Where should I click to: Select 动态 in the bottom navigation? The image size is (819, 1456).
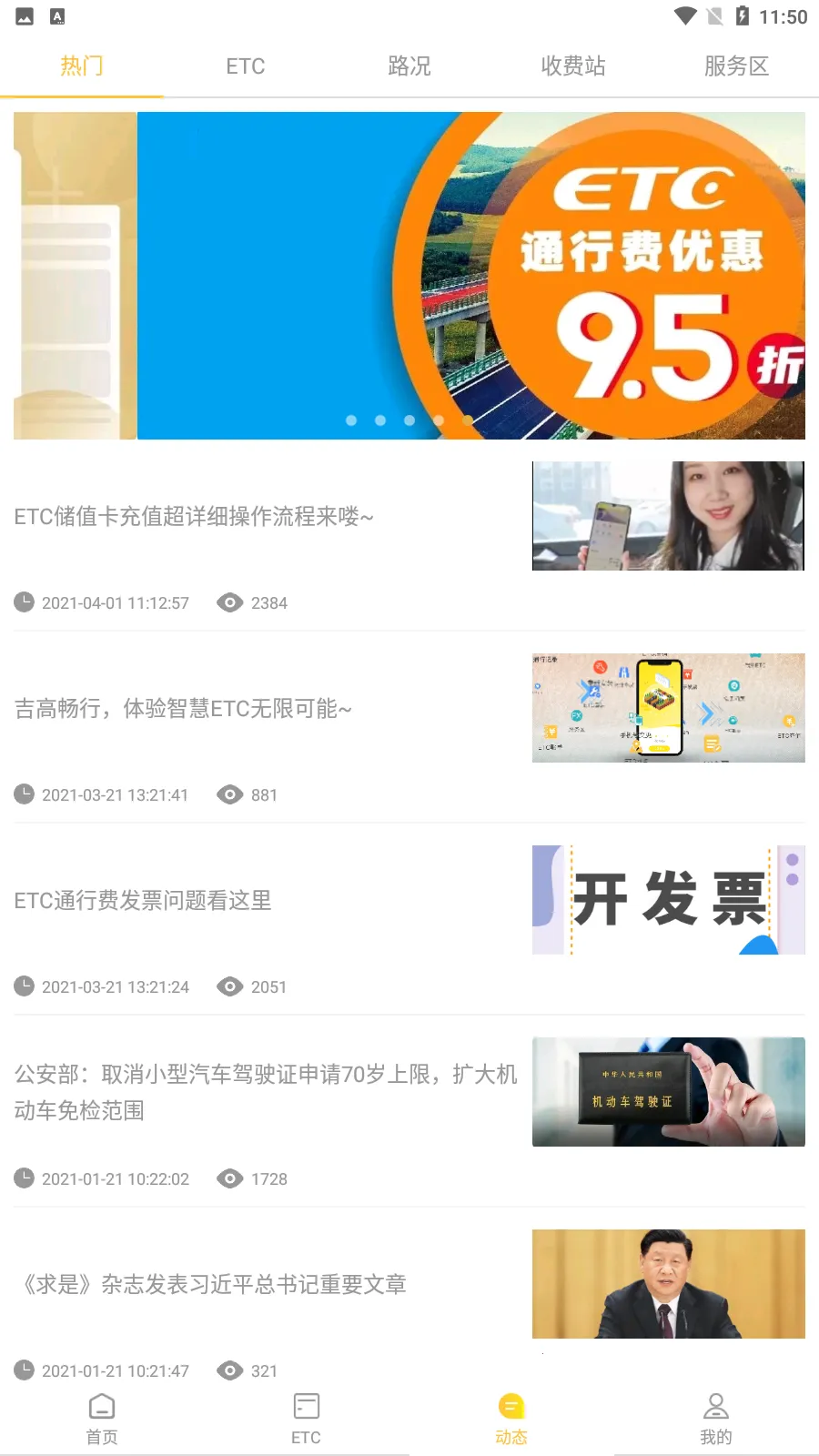point(511,1419)
